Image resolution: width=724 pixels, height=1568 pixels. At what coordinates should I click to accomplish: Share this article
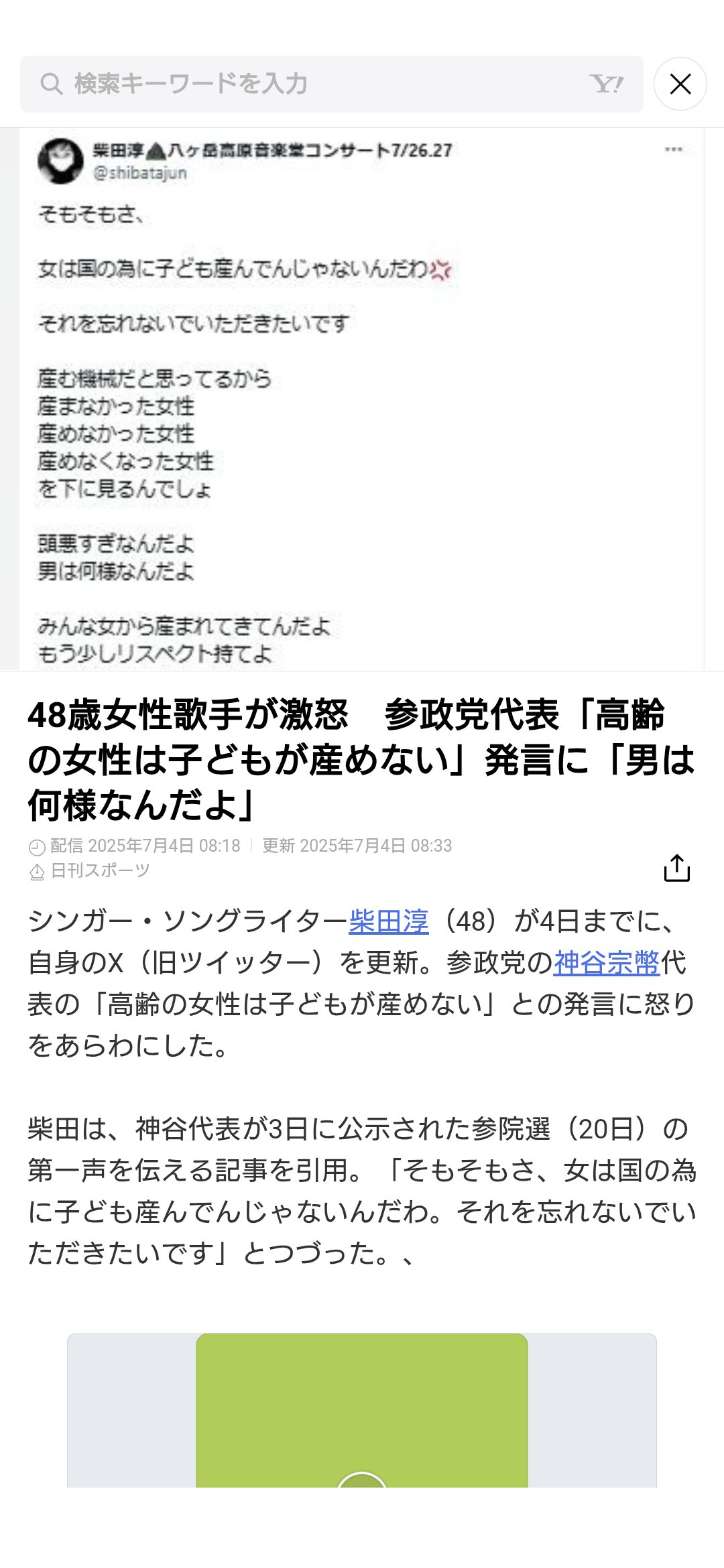pos(676,868)
